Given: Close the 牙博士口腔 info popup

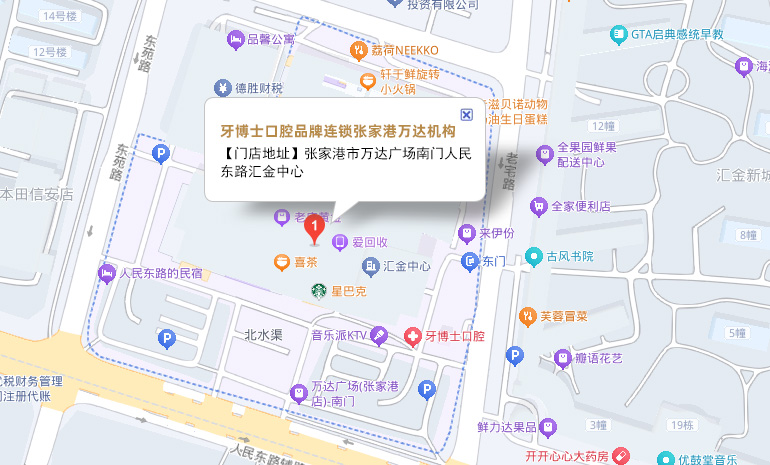Looking at the screenshot, I should pyautogui.click(x=466, y=115).
